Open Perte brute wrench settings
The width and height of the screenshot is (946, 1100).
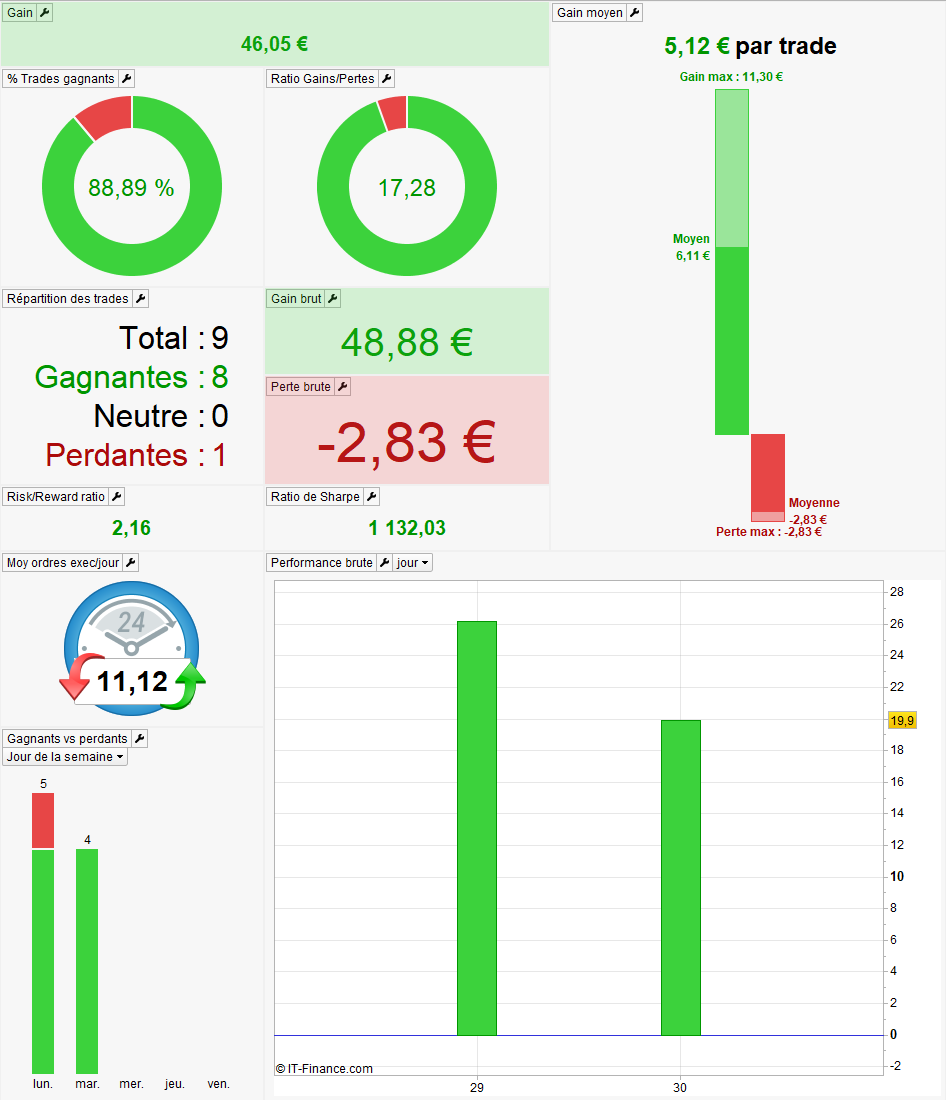click(342, 387)
